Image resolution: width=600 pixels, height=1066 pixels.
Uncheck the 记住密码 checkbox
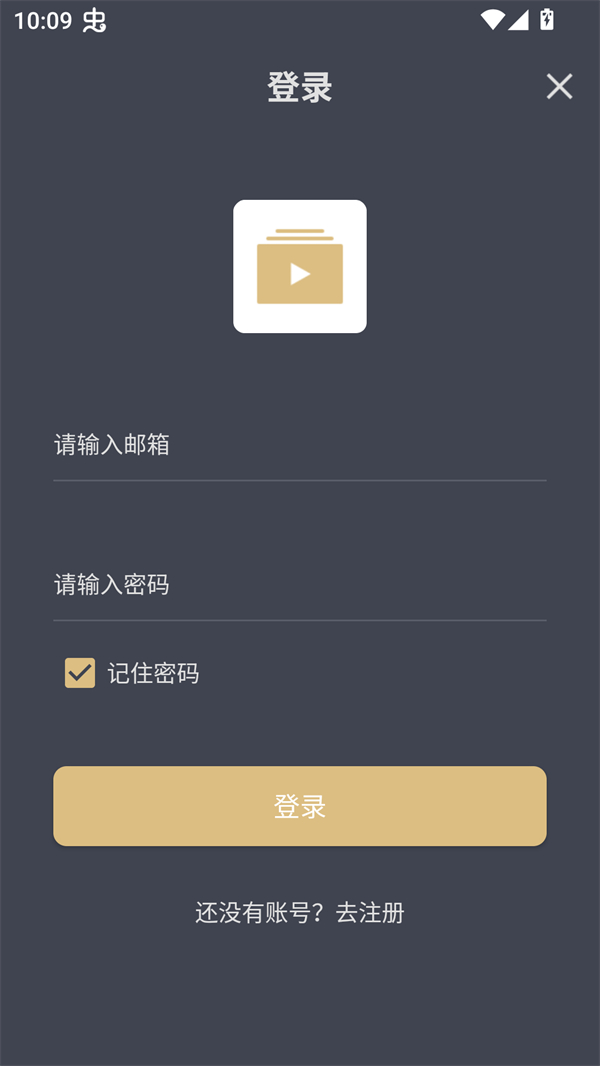(80, 673)
